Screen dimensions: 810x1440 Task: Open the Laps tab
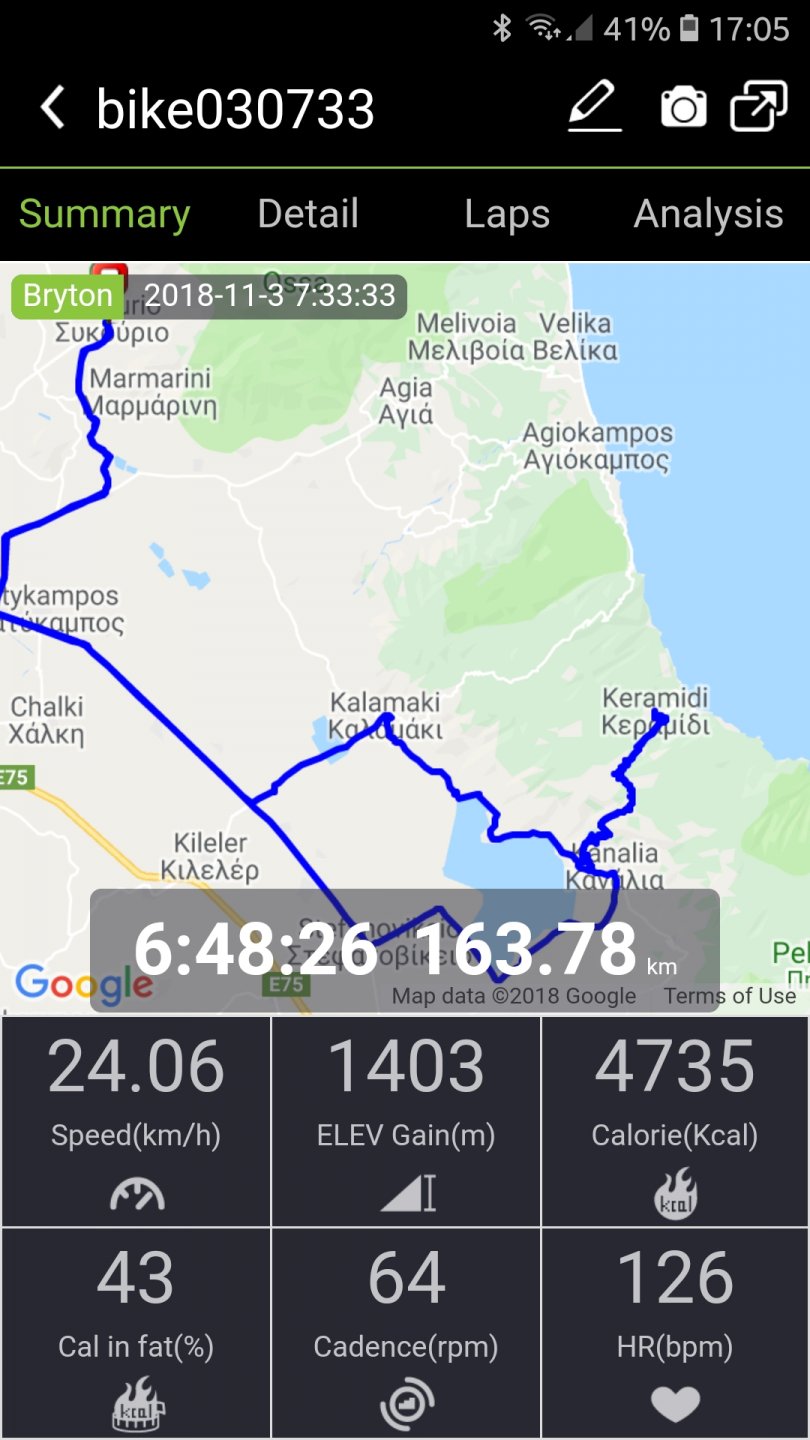[507, 214]
